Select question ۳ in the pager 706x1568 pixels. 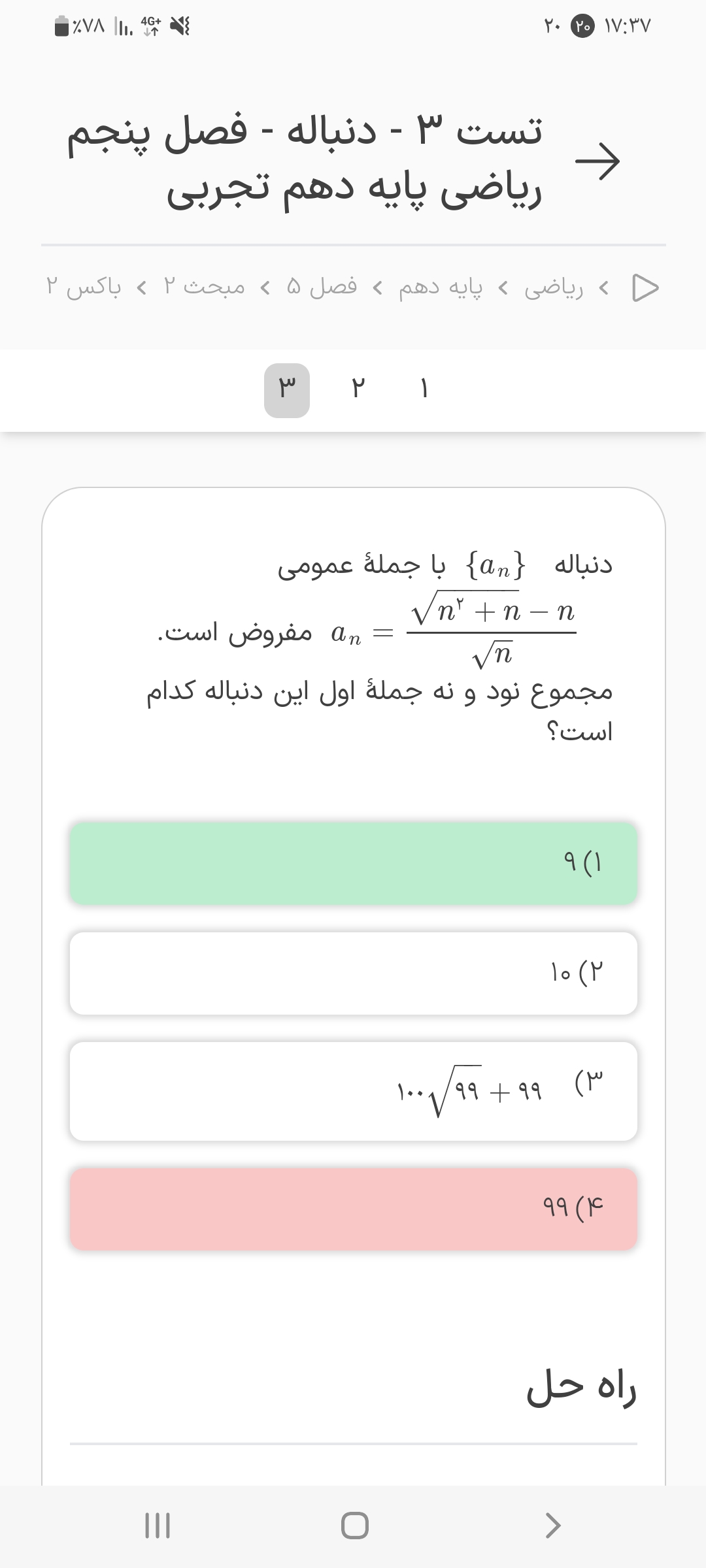click(287, 390)
